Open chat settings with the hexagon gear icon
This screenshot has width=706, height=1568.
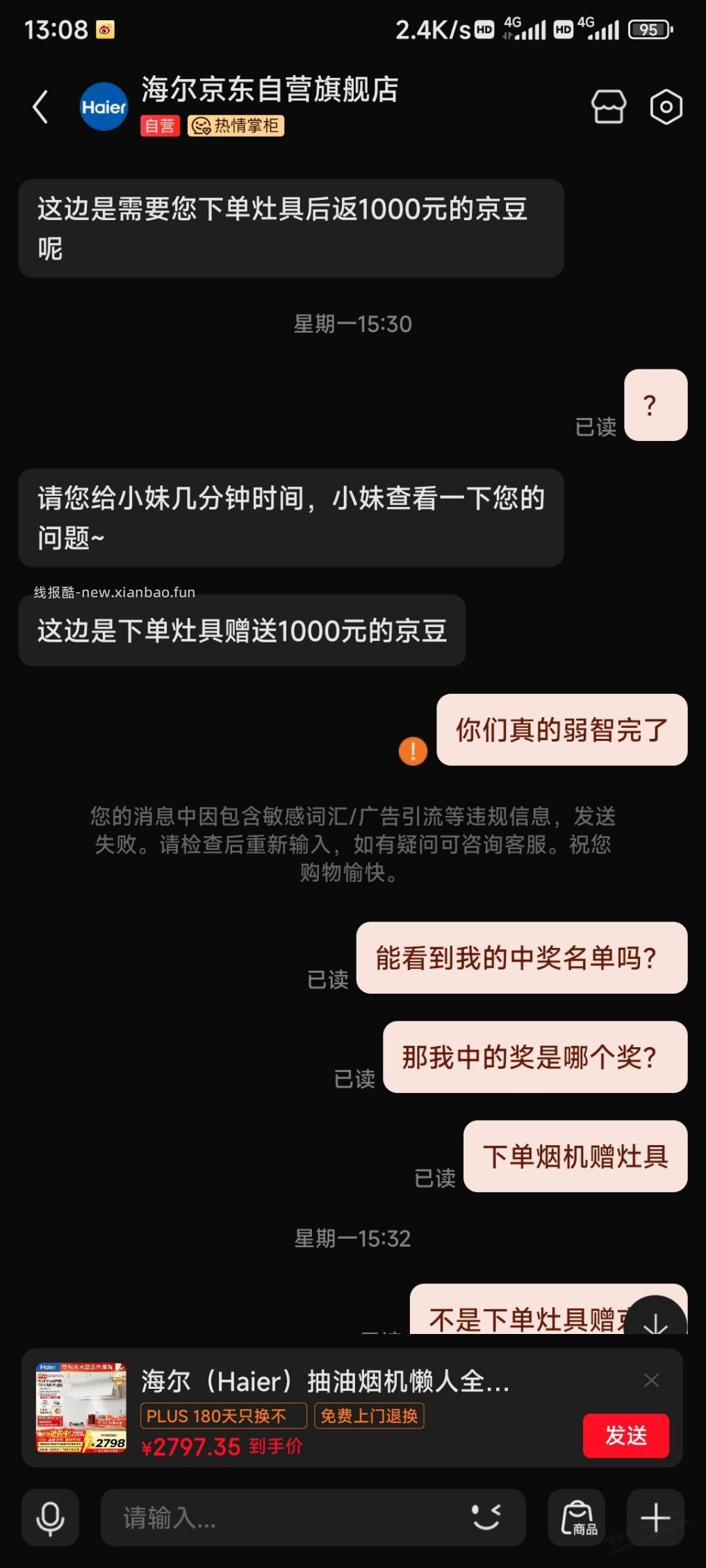pyautogui.click(x=666, y=106)
